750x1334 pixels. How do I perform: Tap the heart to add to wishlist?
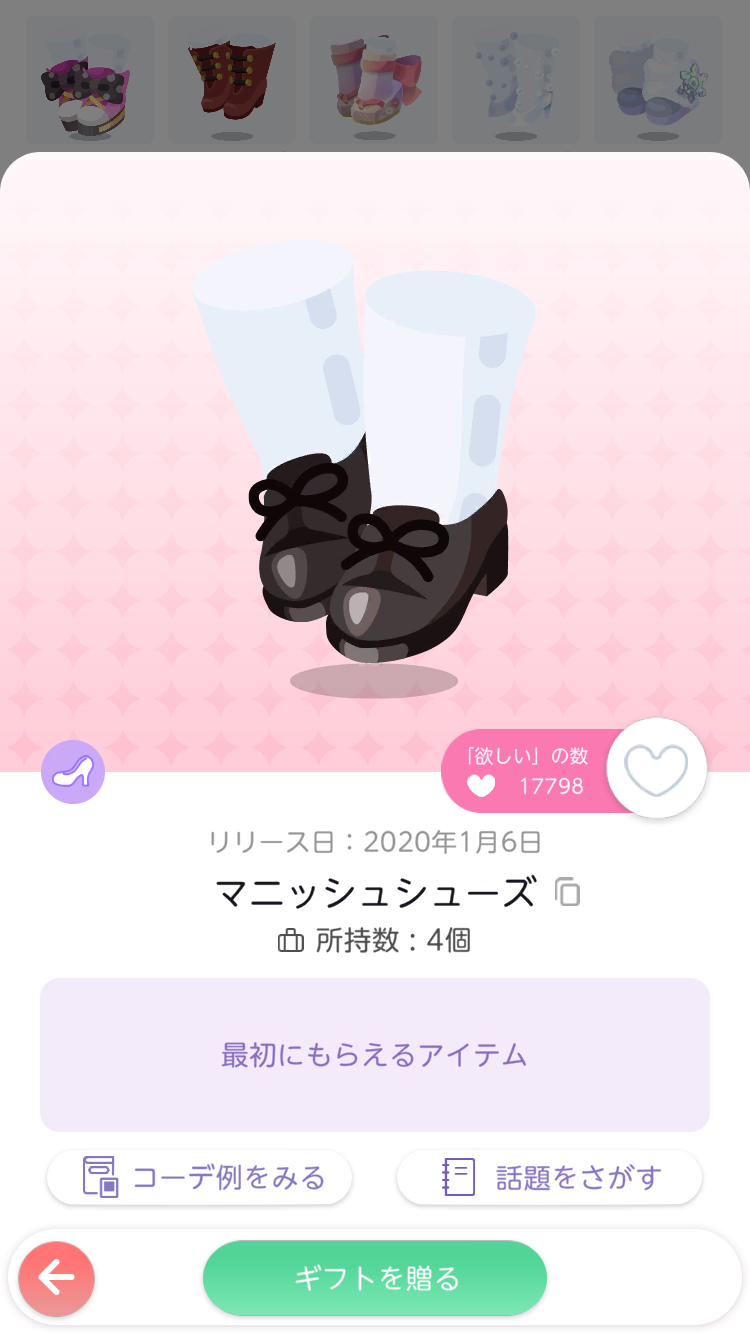click(x=656, y=768)
